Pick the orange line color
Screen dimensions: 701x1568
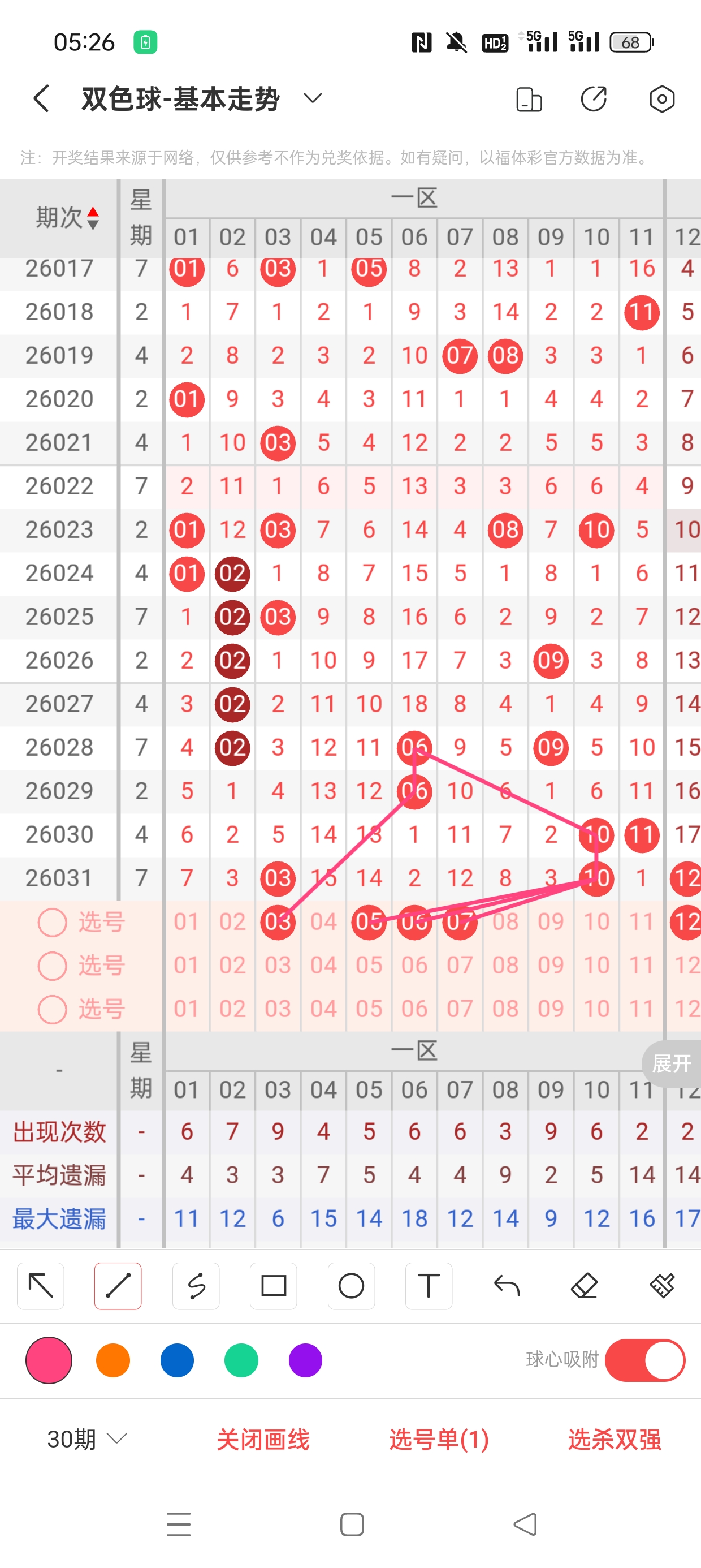pos(113,1360)
